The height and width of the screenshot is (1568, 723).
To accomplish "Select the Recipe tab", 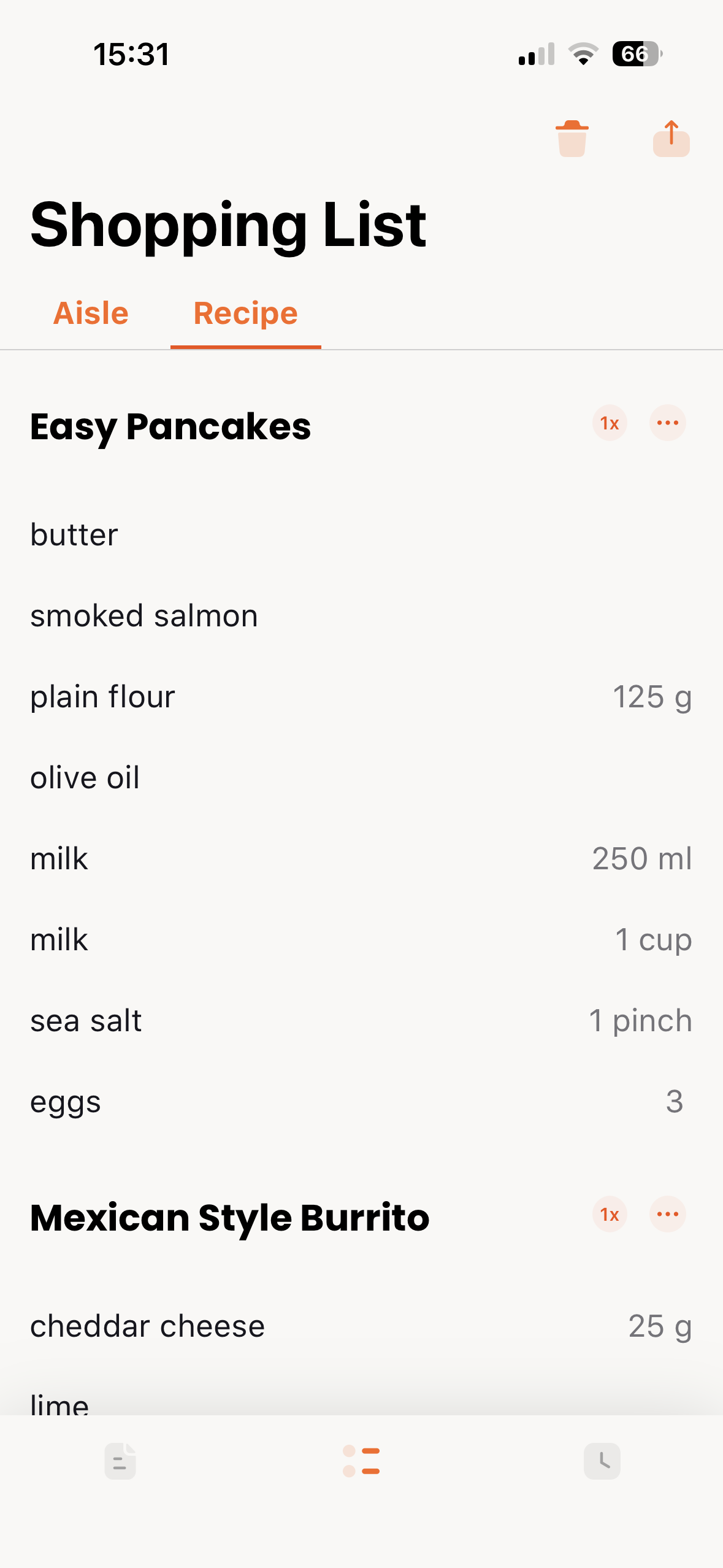I will click(245, 313).
